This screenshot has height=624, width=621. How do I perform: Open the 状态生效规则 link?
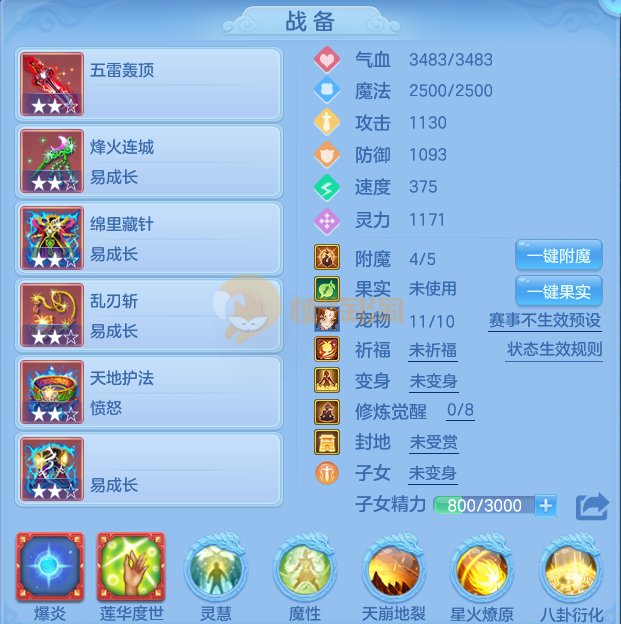click(x=554, y=350)
